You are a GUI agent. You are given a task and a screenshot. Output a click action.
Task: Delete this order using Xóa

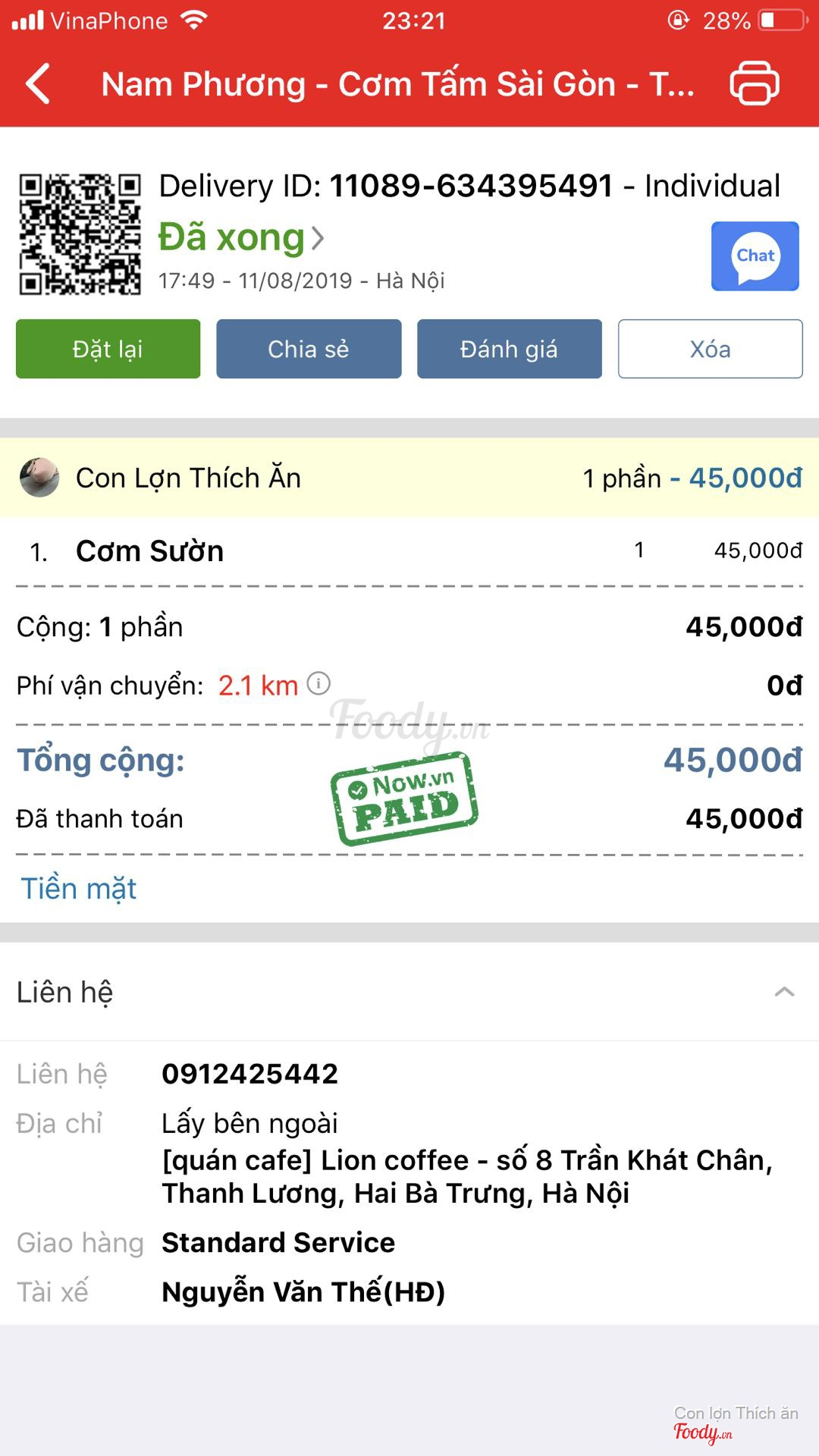[710, 349]
